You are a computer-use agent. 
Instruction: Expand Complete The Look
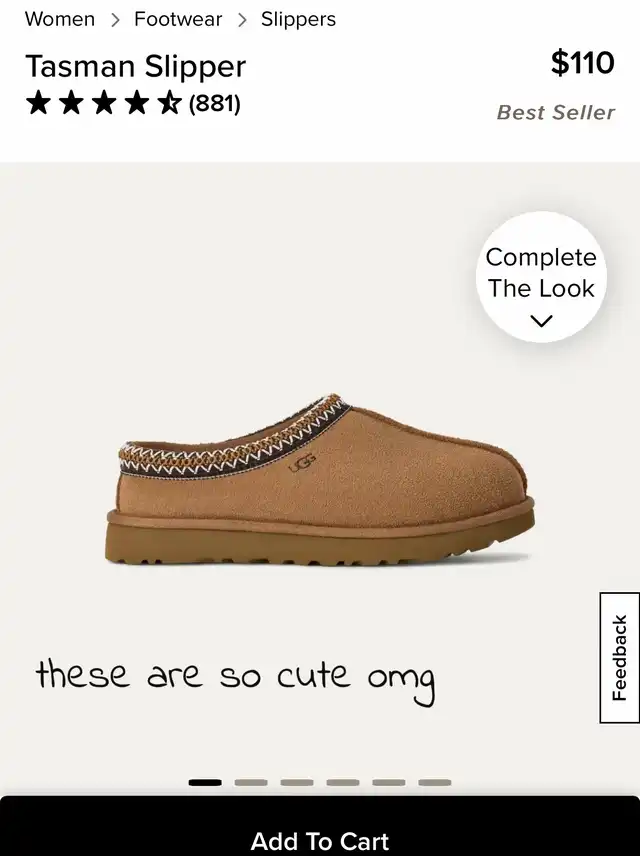click(x=541, y=277)
